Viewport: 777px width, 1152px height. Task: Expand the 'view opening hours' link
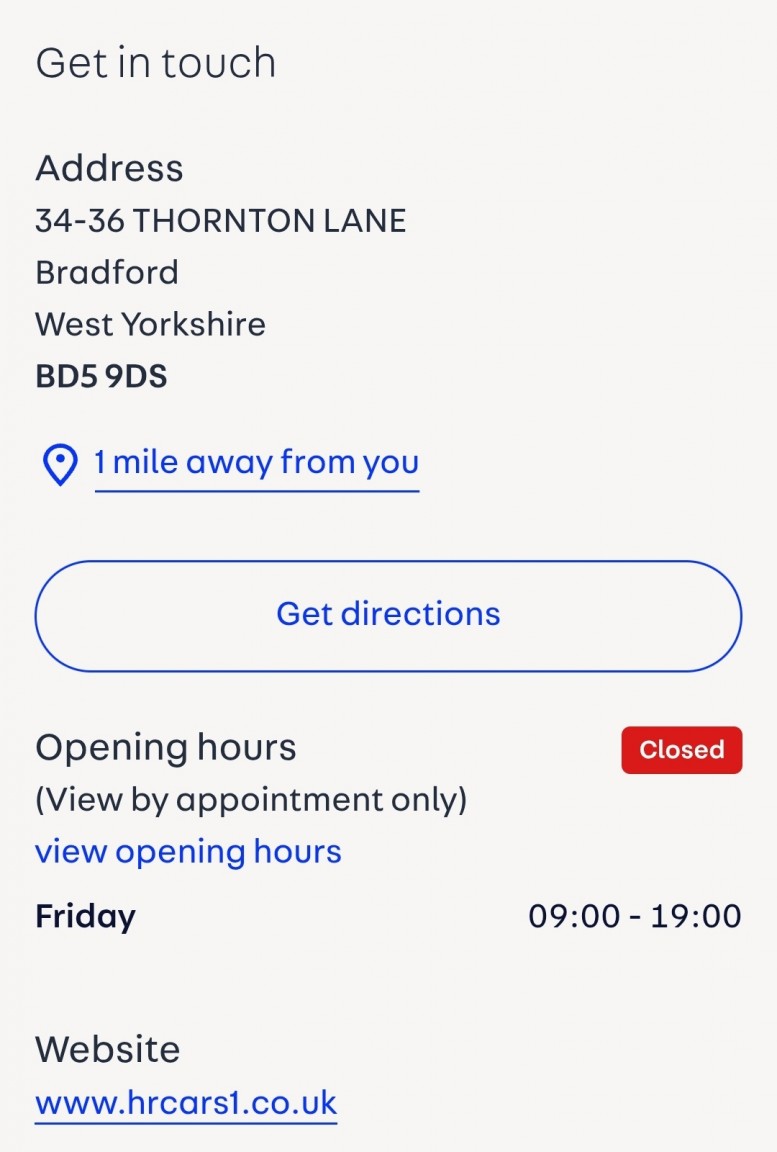(188, 852)
